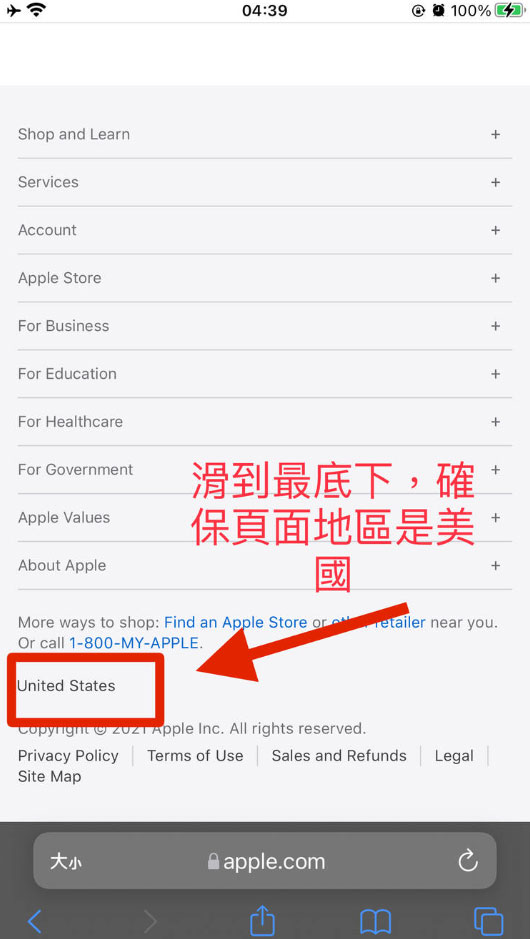530x939 pixels.
Task: Expand the About Apple section
Action: click(265, 565)
